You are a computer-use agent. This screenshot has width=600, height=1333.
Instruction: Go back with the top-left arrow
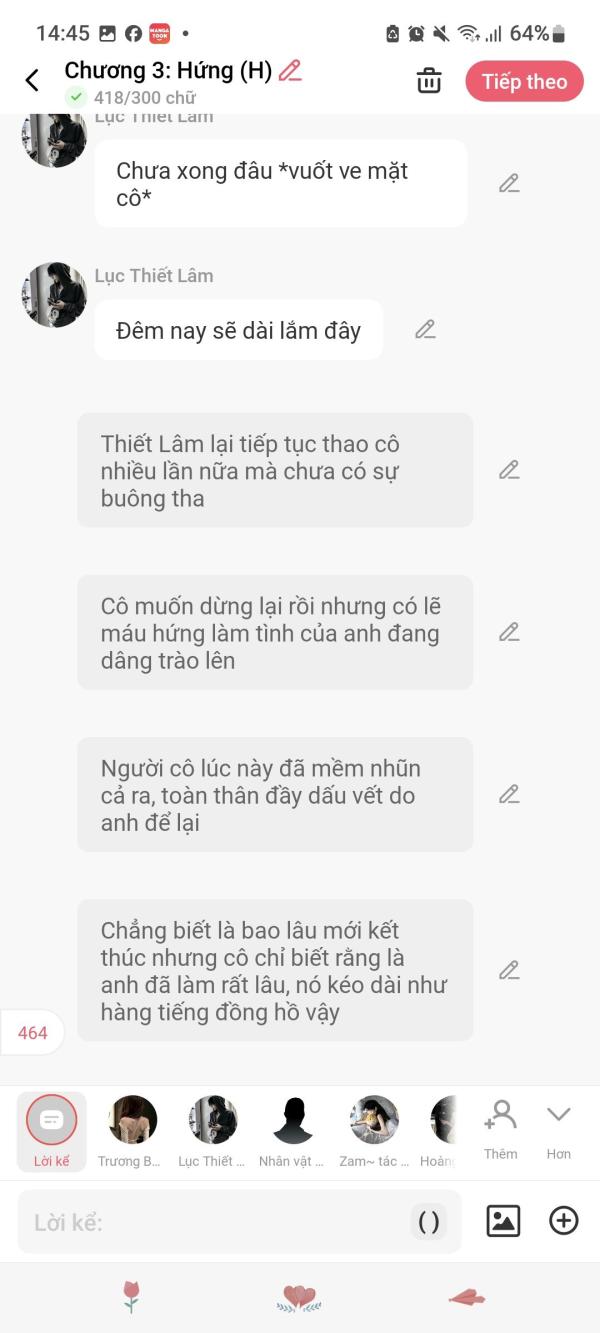32,81
